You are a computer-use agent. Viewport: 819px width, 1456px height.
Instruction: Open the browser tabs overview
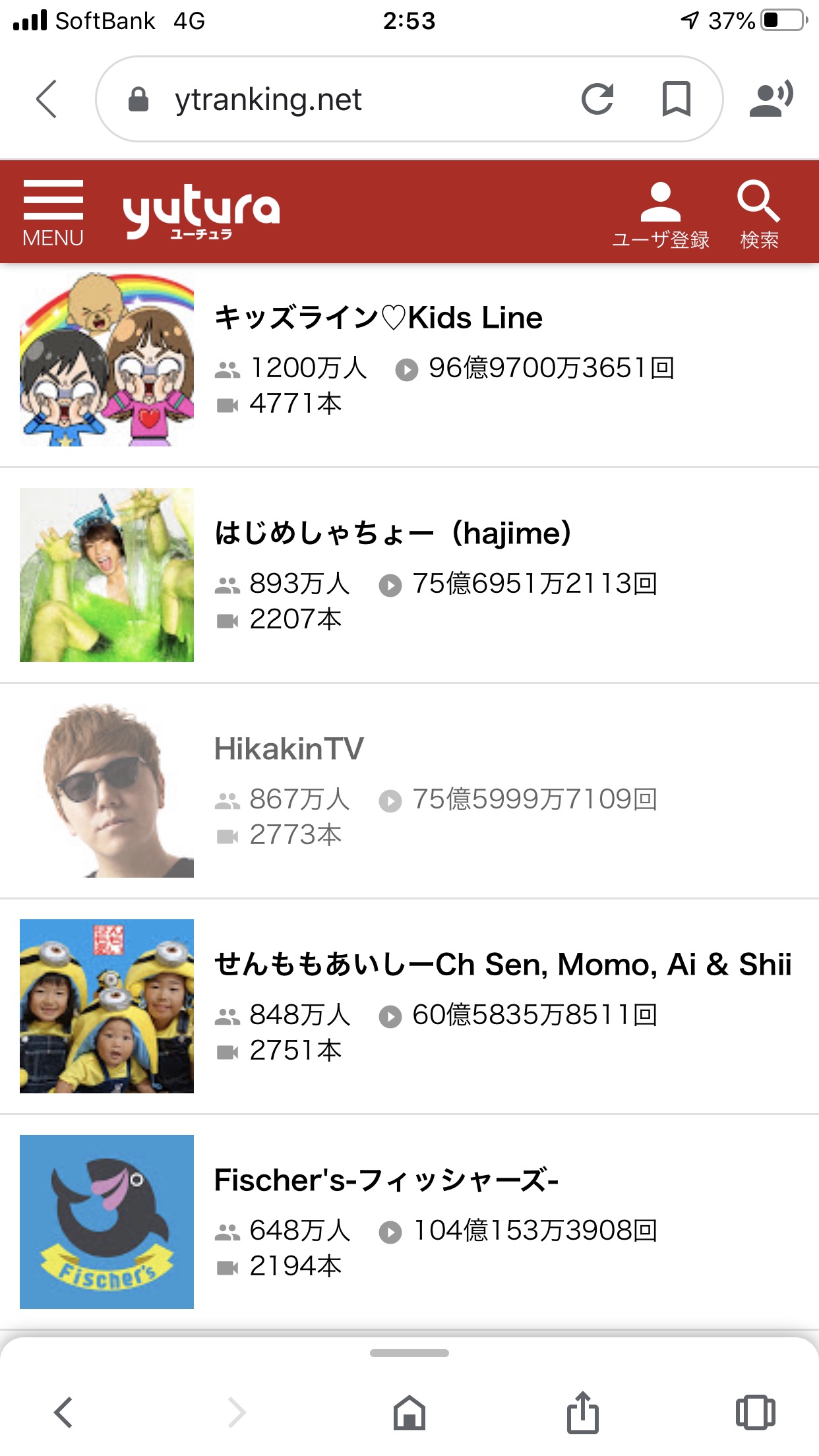click(755, 1412)
